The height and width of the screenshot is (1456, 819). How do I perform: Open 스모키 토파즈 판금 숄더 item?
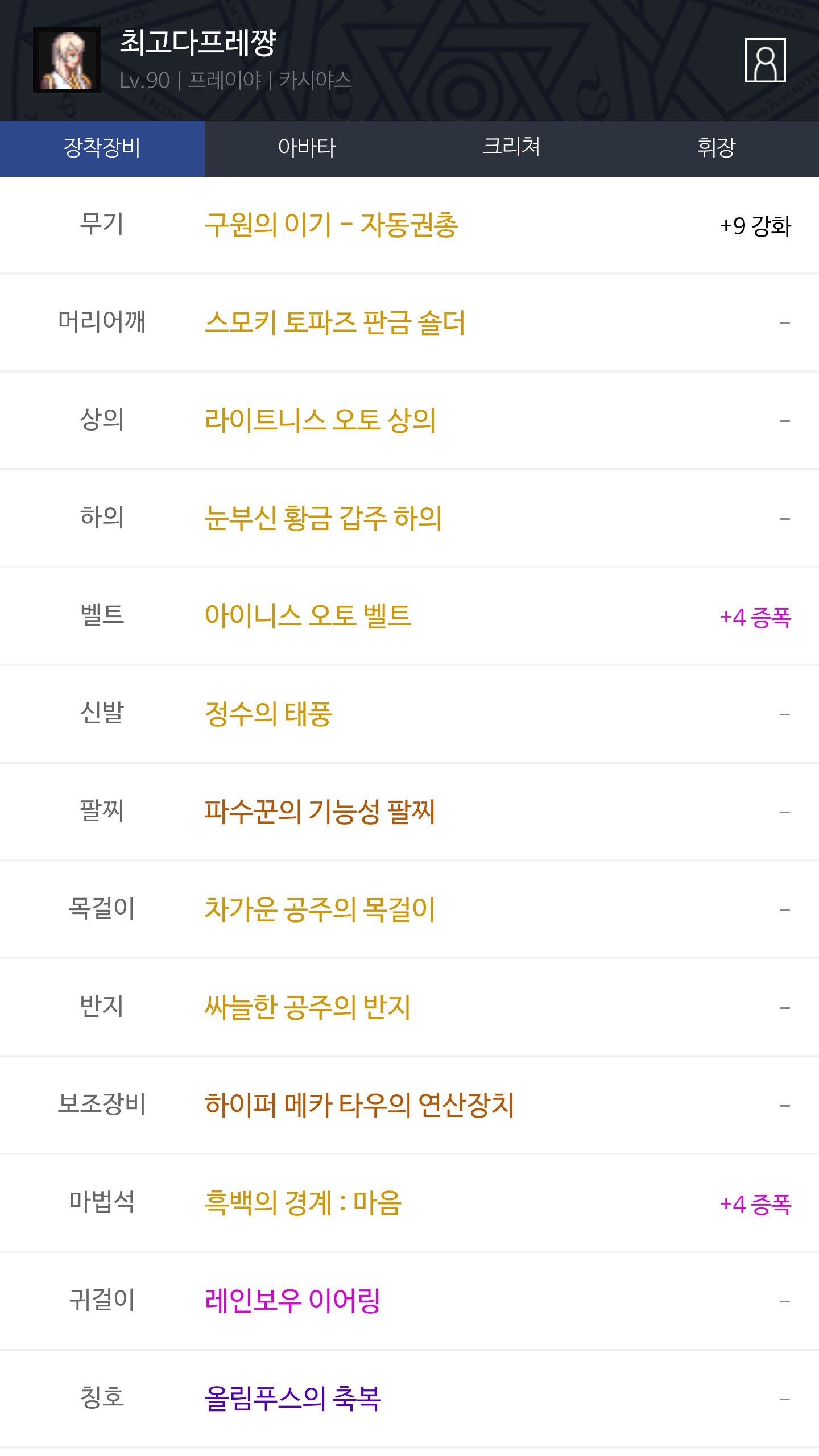click(x=335, y=322)
